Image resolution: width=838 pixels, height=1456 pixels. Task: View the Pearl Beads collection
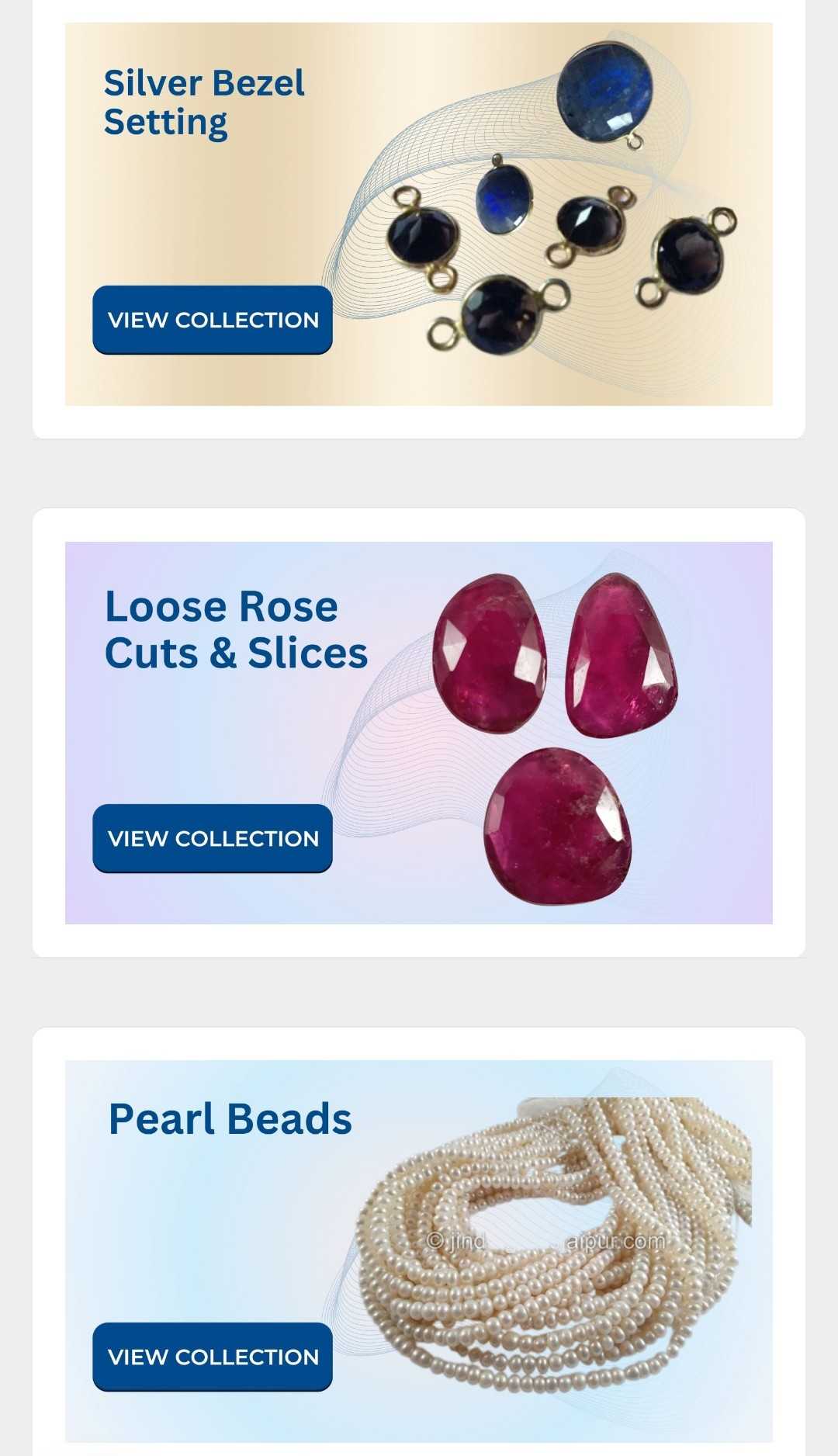213,1357
